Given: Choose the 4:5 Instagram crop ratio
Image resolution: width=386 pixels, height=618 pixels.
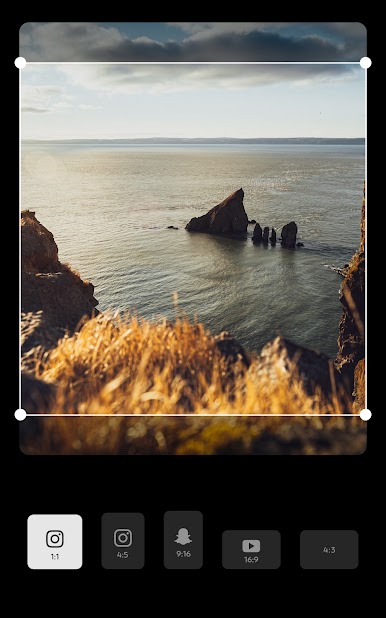Looking at the screenshot, I should 123,541.
